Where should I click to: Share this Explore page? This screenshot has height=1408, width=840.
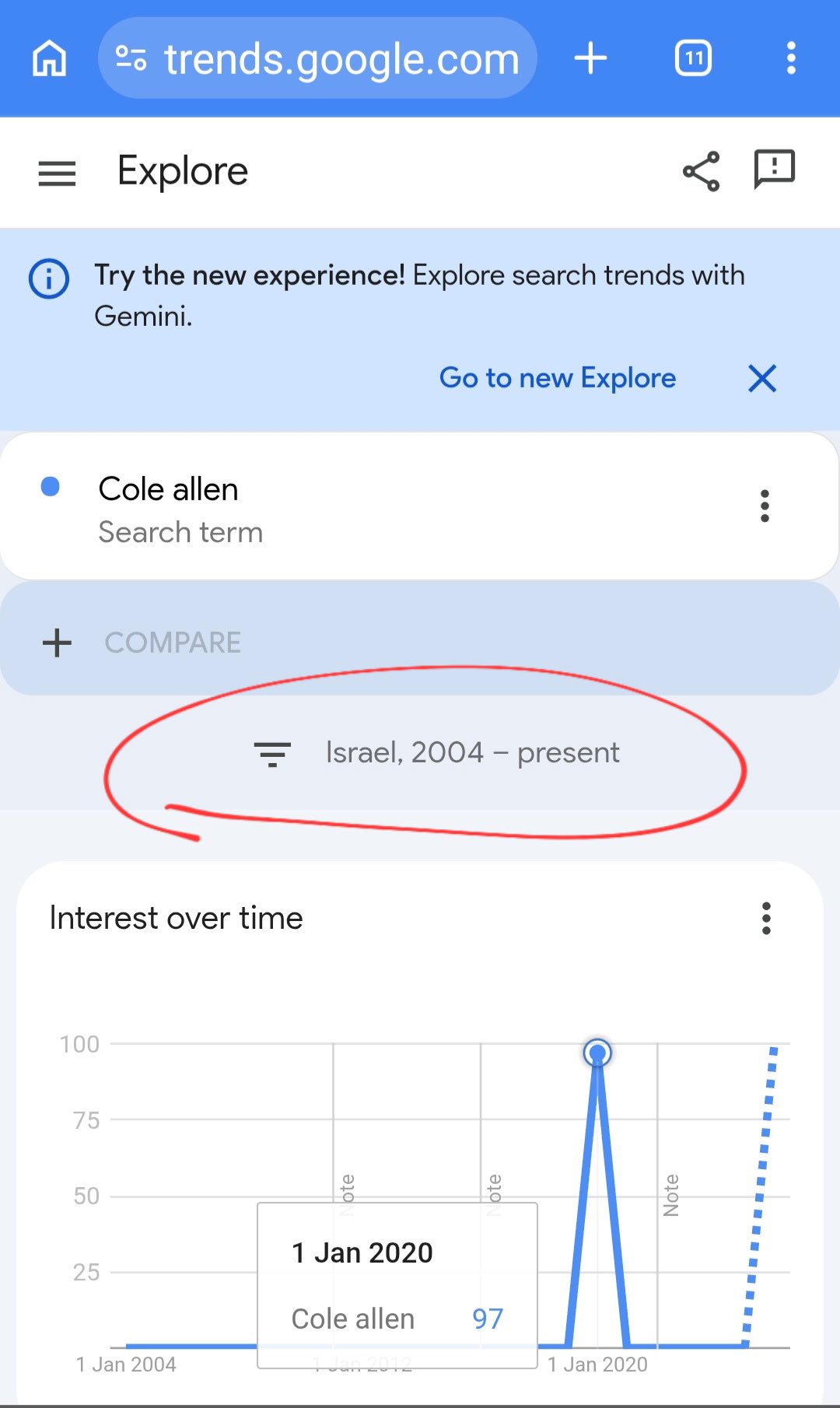(x=701, y=171)
